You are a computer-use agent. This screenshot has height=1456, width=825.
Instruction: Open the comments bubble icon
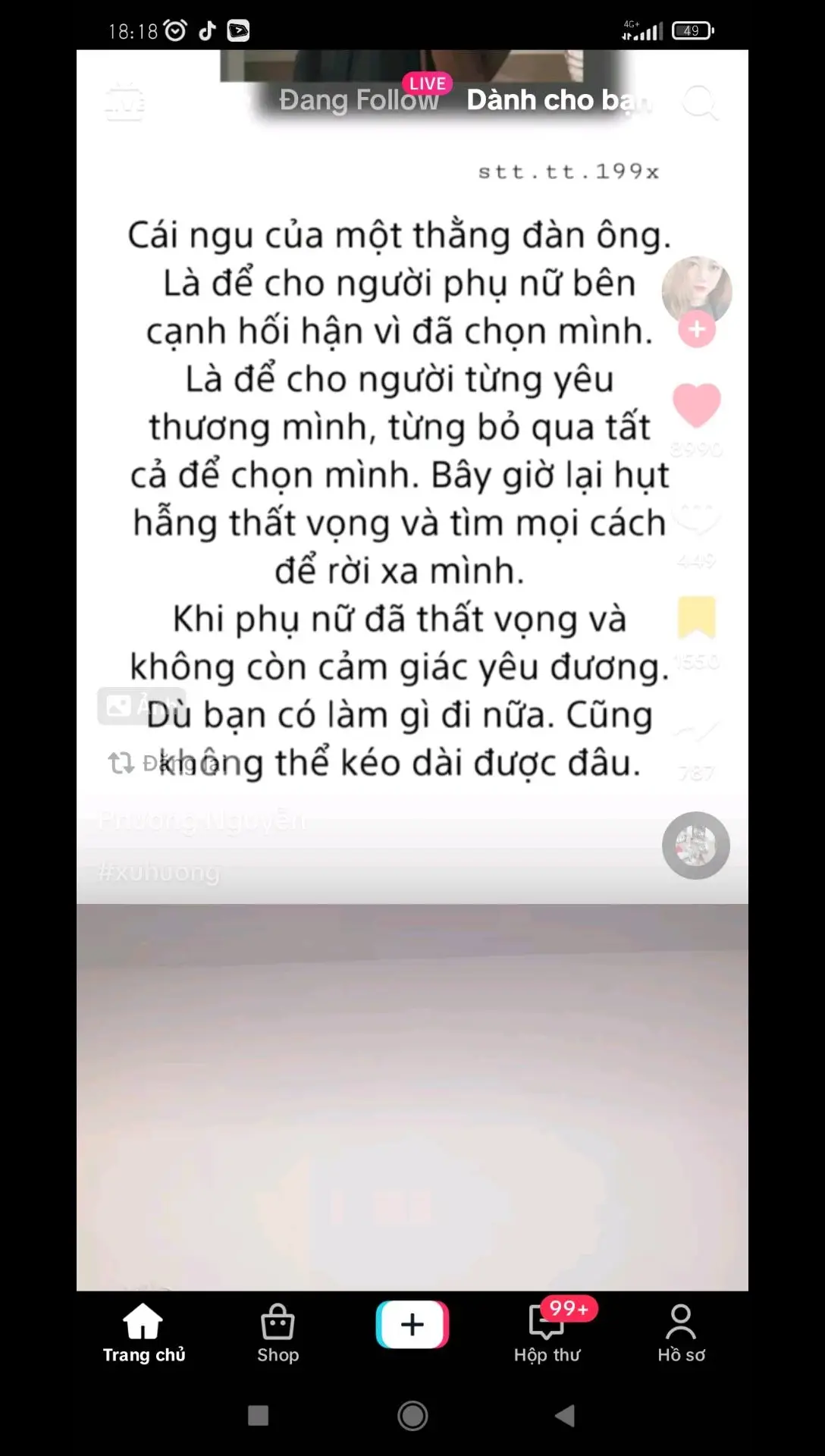tap(697, 519)
